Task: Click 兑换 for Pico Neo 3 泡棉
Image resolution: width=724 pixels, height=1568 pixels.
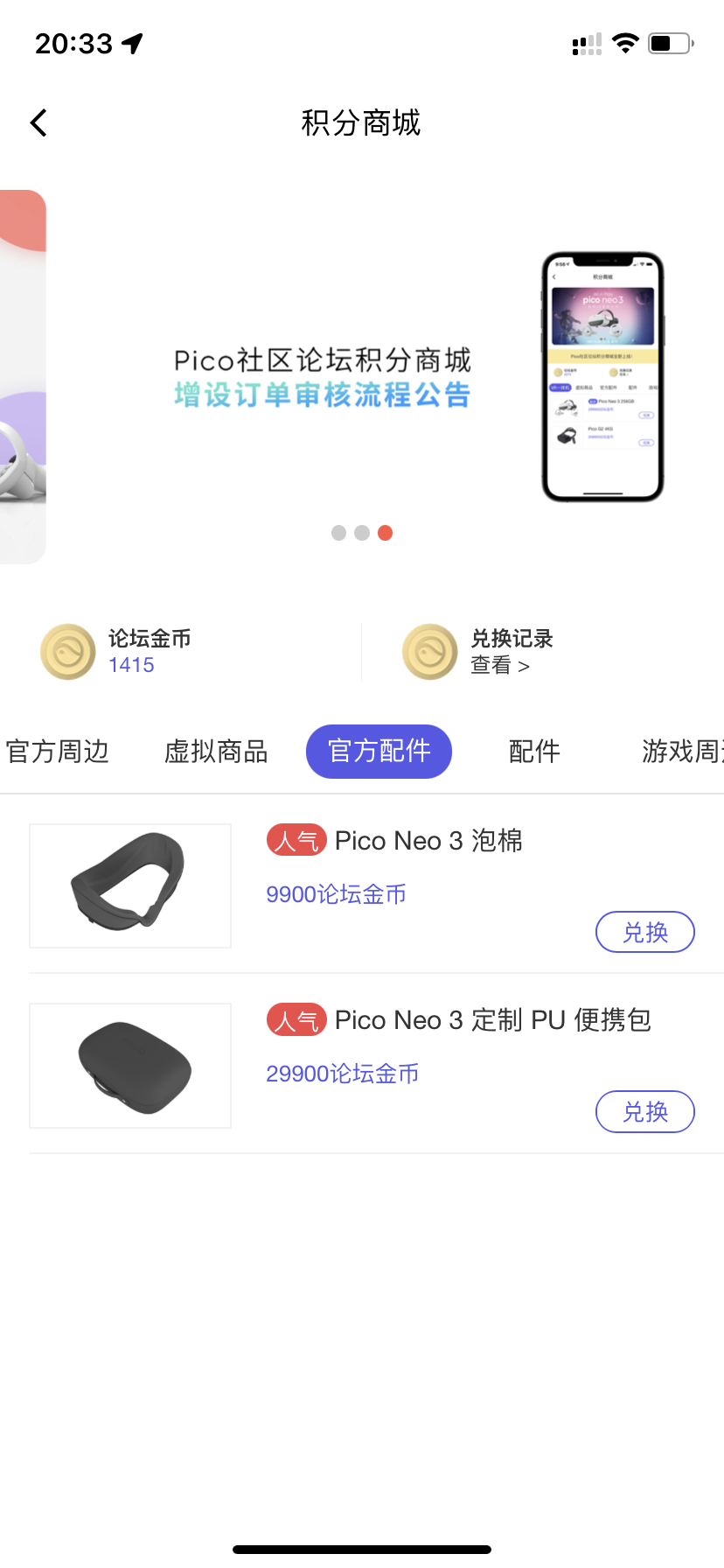Action: point(644,932)
